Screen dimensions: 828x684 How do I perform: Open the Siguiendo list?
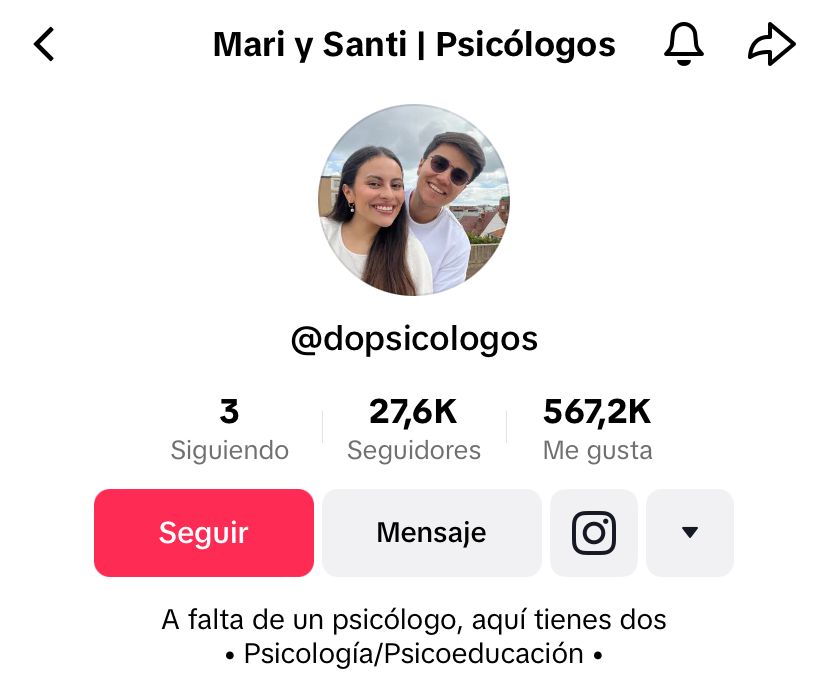point(229,430)
